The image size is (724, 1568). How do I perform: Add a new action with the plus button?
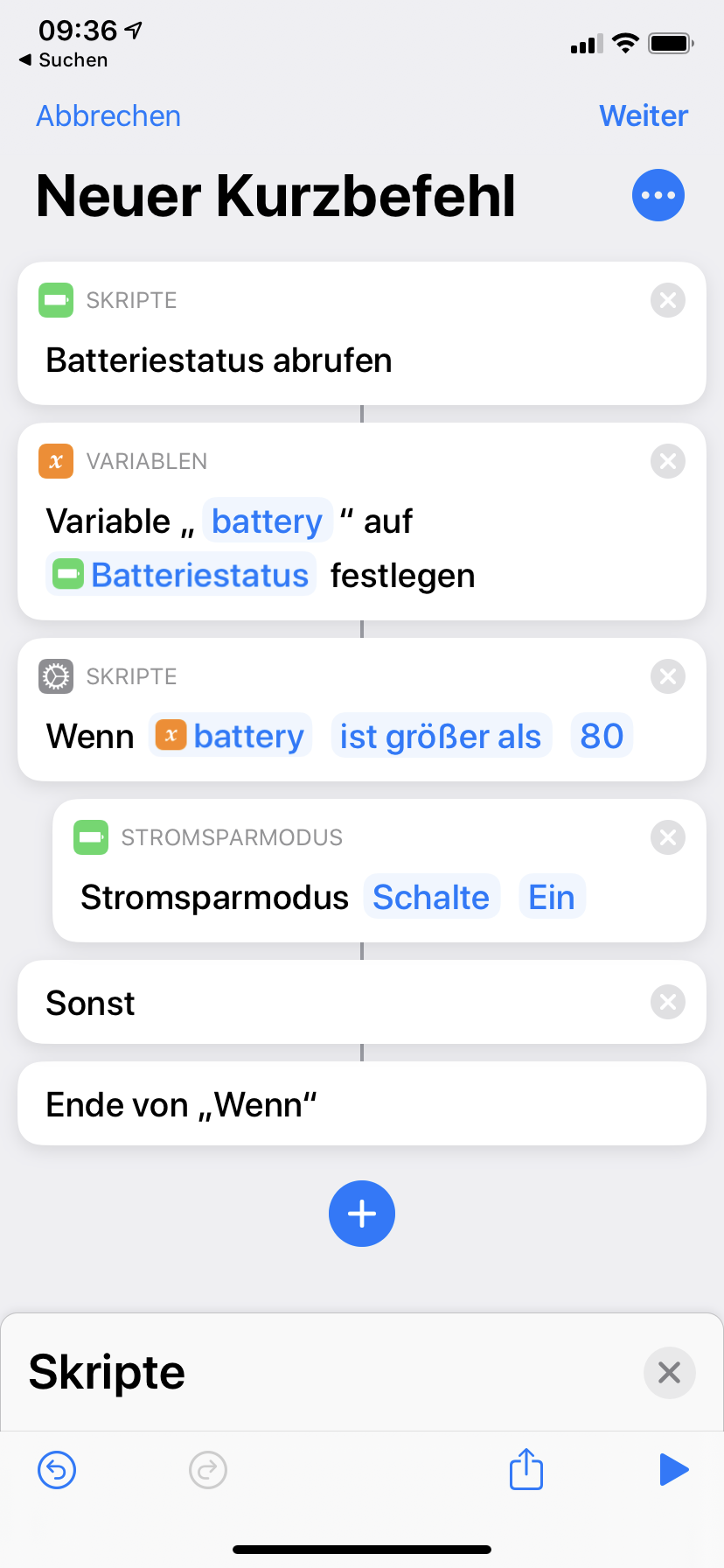(362, 1214)
